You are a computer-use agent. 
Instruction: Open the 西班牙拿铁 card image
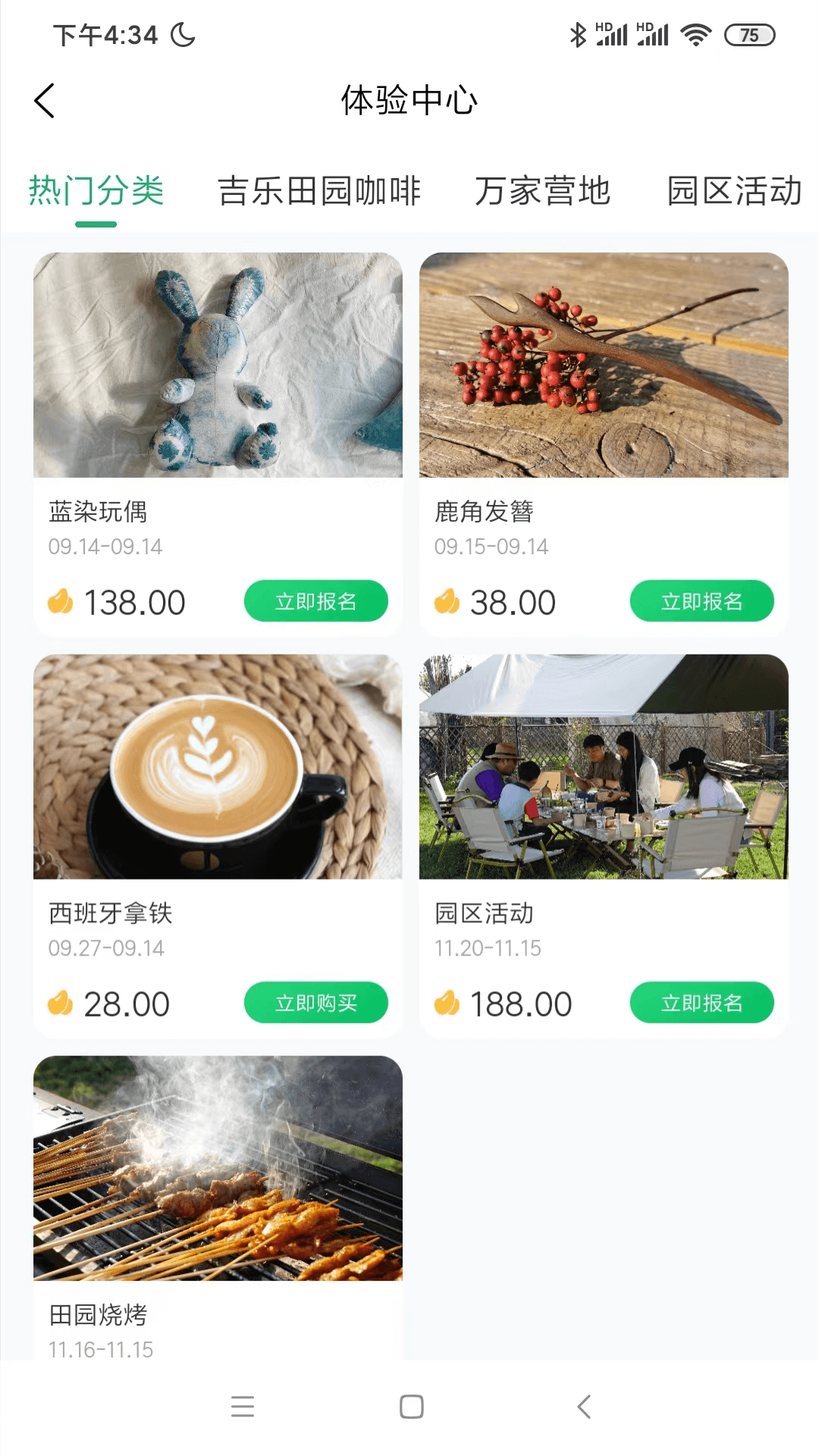pos(218,767)
